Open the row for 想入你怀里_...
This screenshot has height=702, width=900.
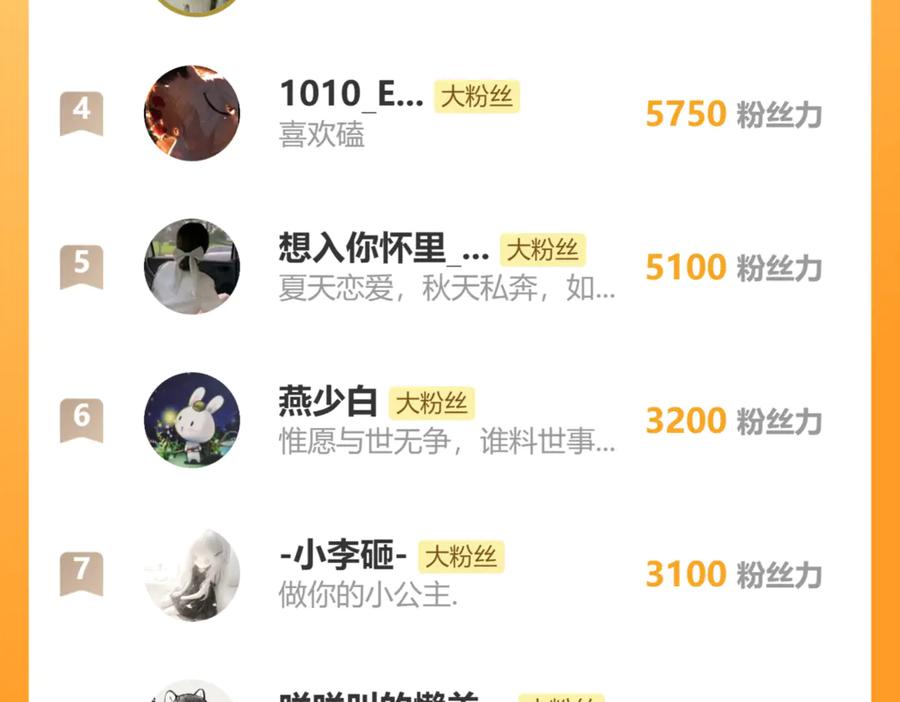[450, 267]
